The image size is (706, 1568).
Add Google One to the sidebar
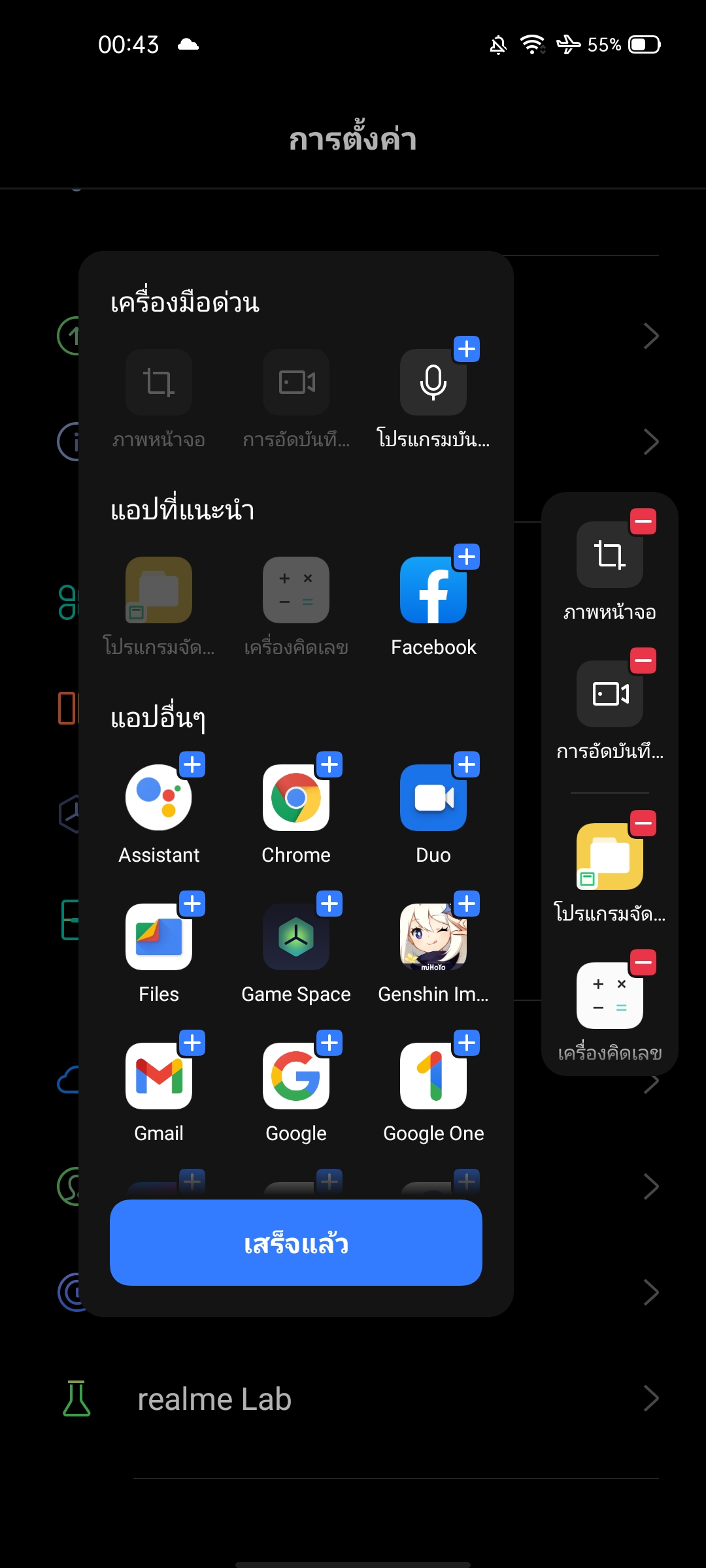(x=466, y=1043)
